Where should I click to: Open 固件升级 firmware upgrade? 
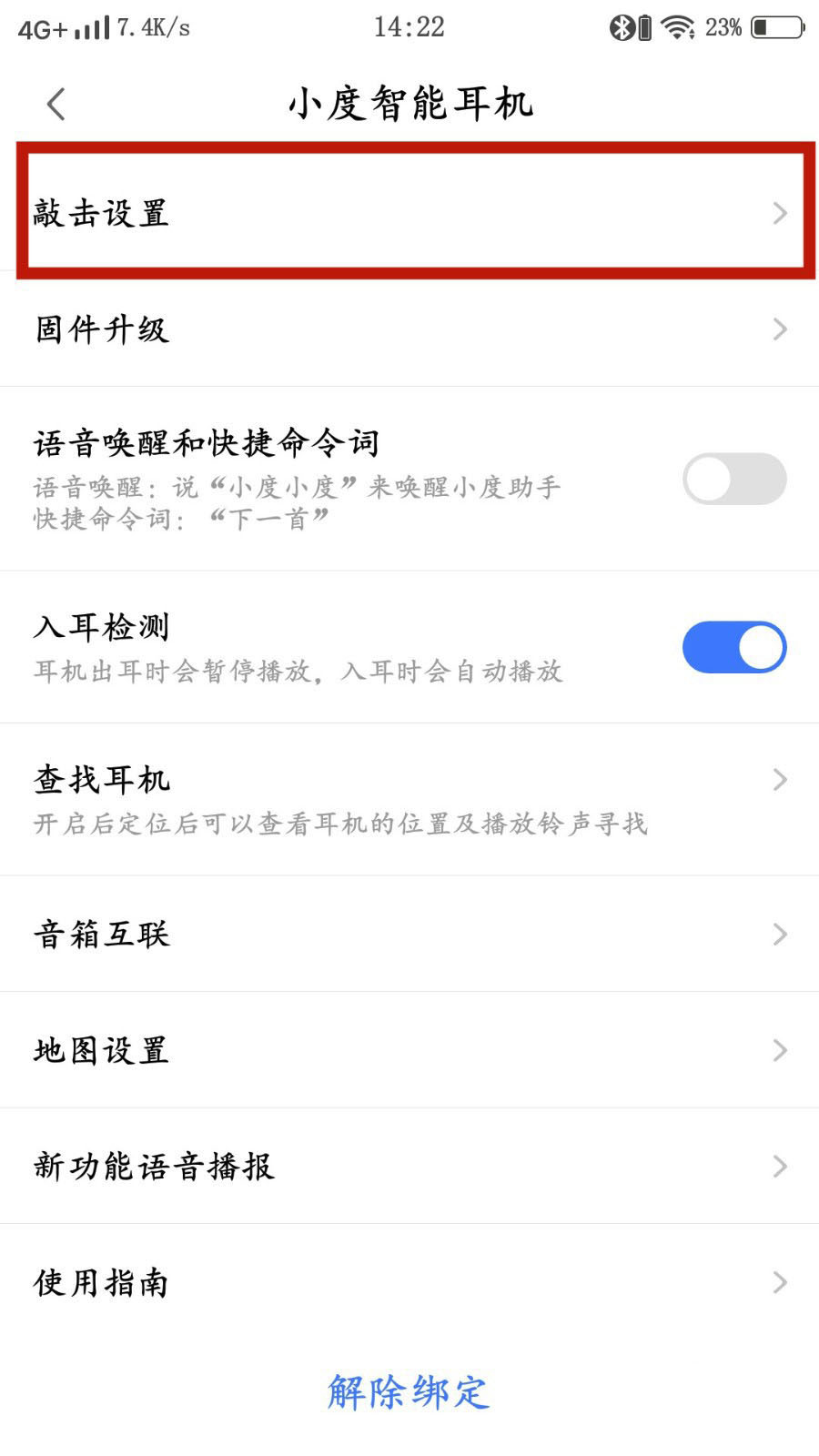409,329
